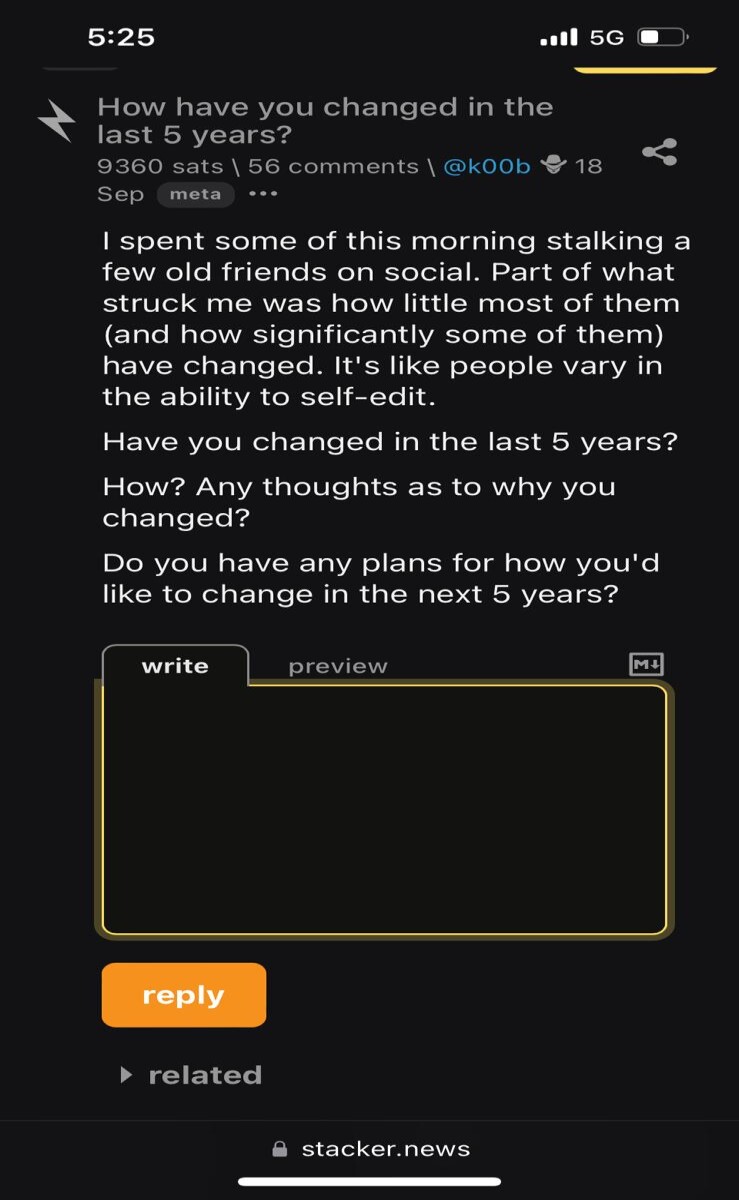Expand the related section
The image size is (739, 1200).
[x=191, y=1075]
